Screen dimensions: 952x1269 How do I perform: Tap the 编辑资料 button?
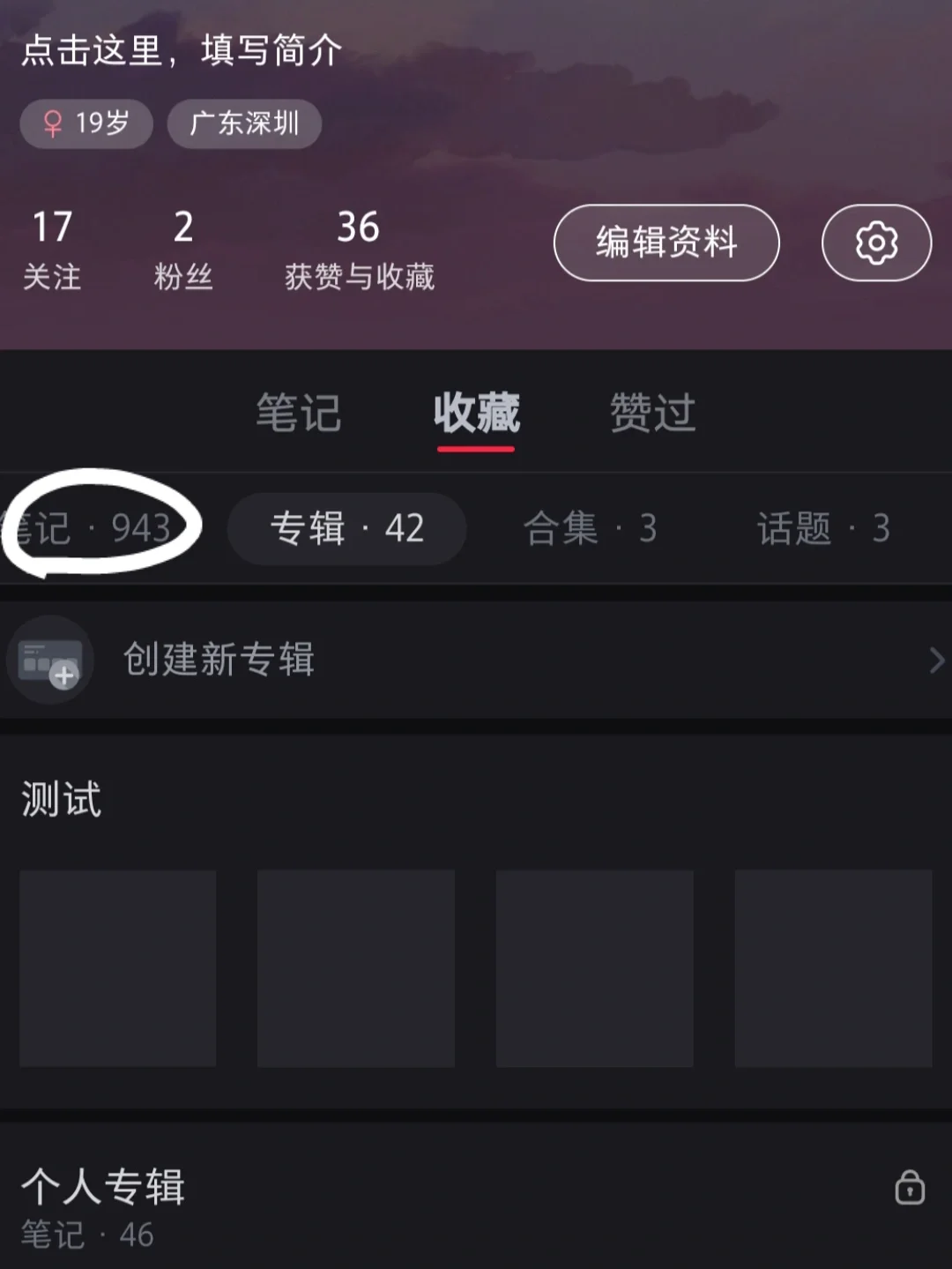(x=666, y=243)
